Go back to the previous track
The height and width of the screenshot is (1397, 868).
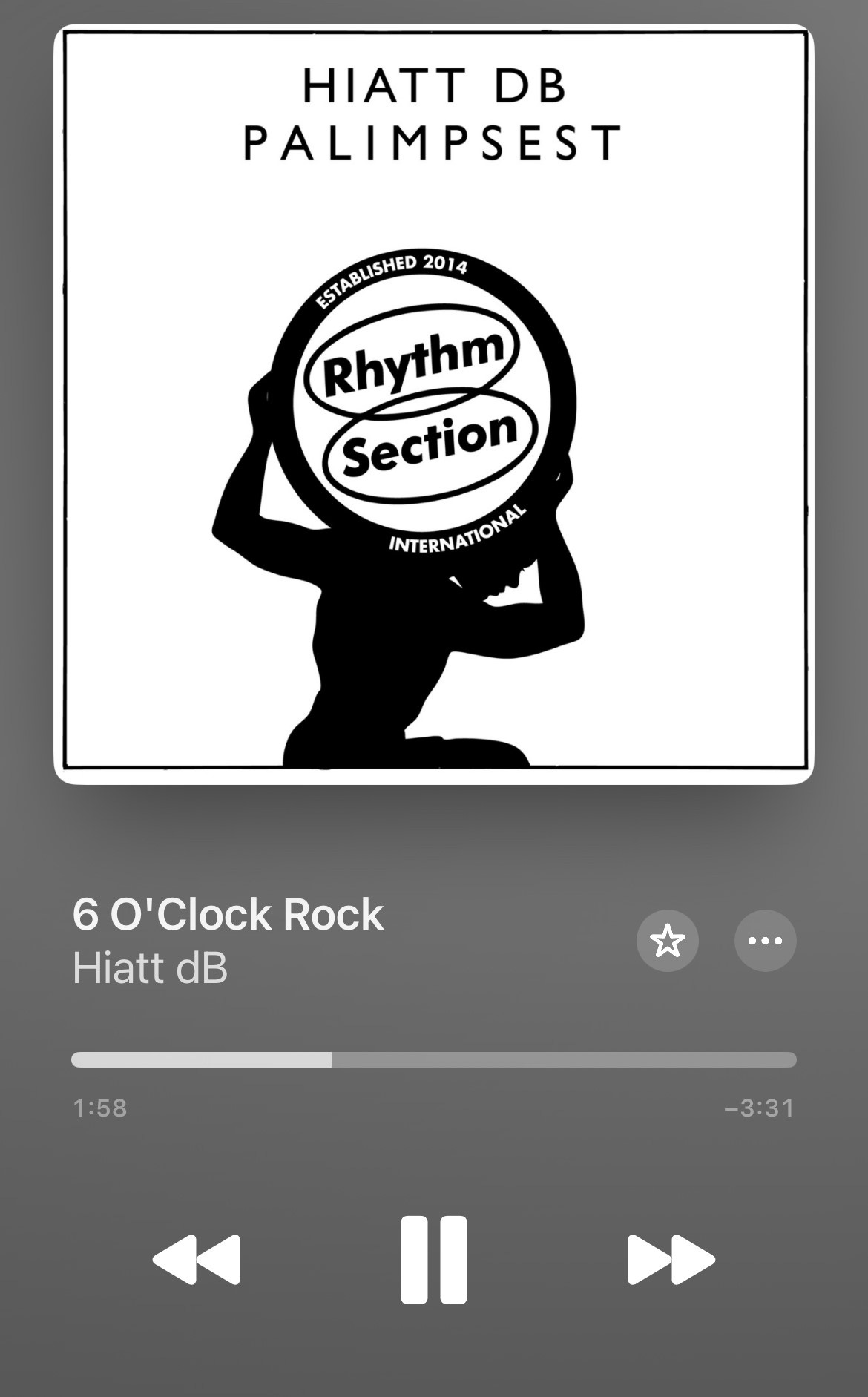click(197, 1259)
